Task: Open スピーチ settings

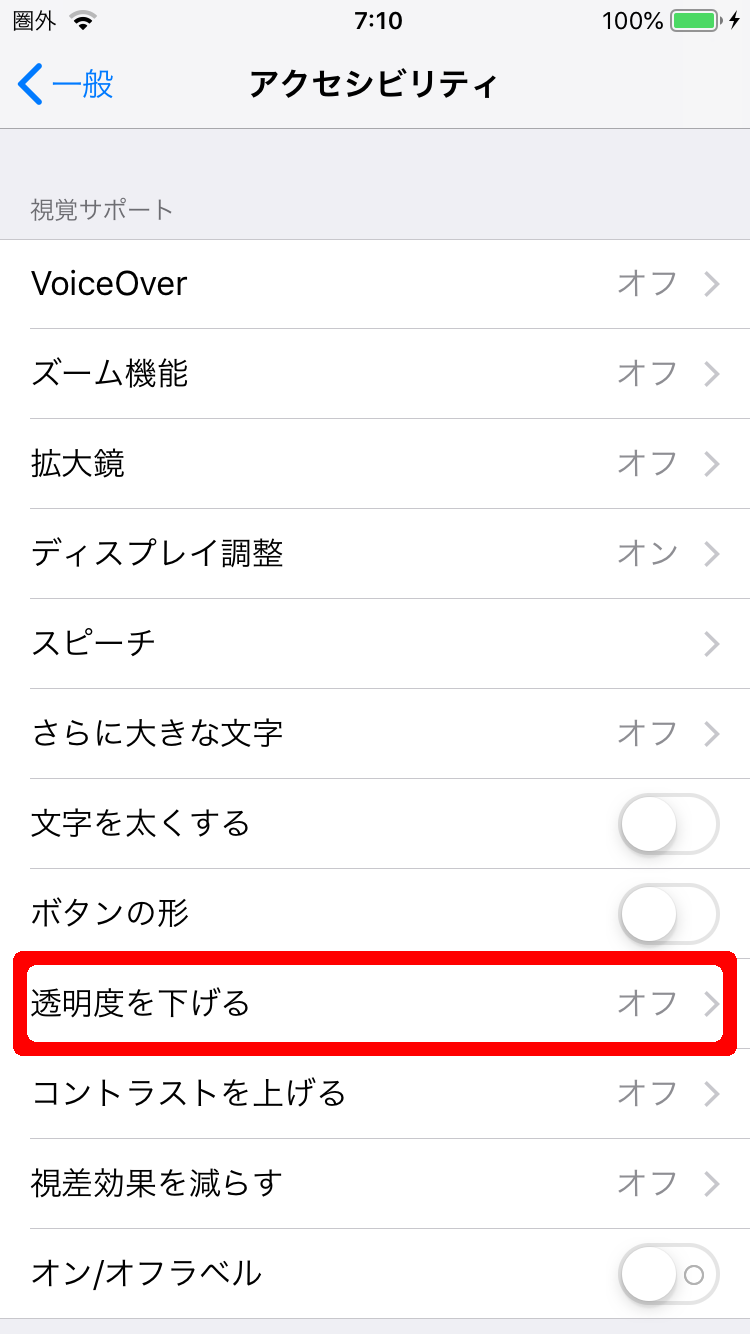Action: pyautogui.click(x=375, y=643)
